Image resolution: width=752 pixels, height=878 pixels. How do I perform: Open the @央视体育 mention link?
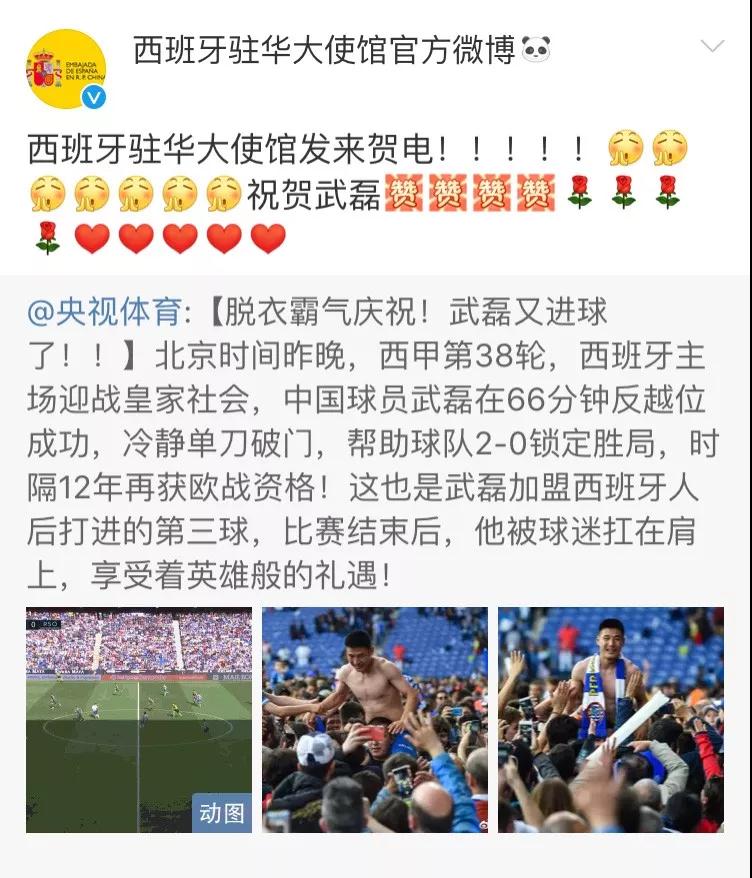[x=104, y=312]
